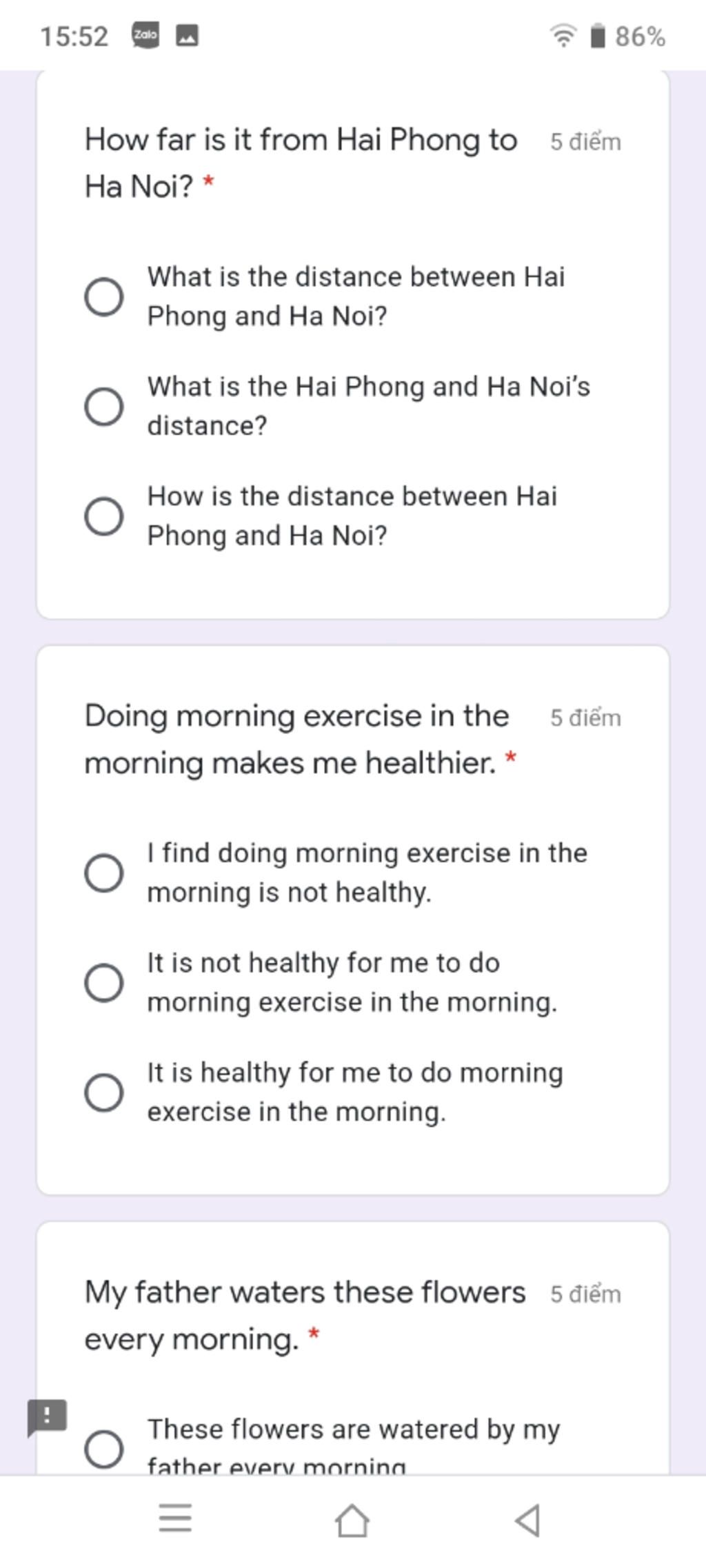Screen dimensions: 706x1568
Task: Select 'I find doing morning exercise... is not healthy'
Action: pyautogui.click(x=104, y=873)
